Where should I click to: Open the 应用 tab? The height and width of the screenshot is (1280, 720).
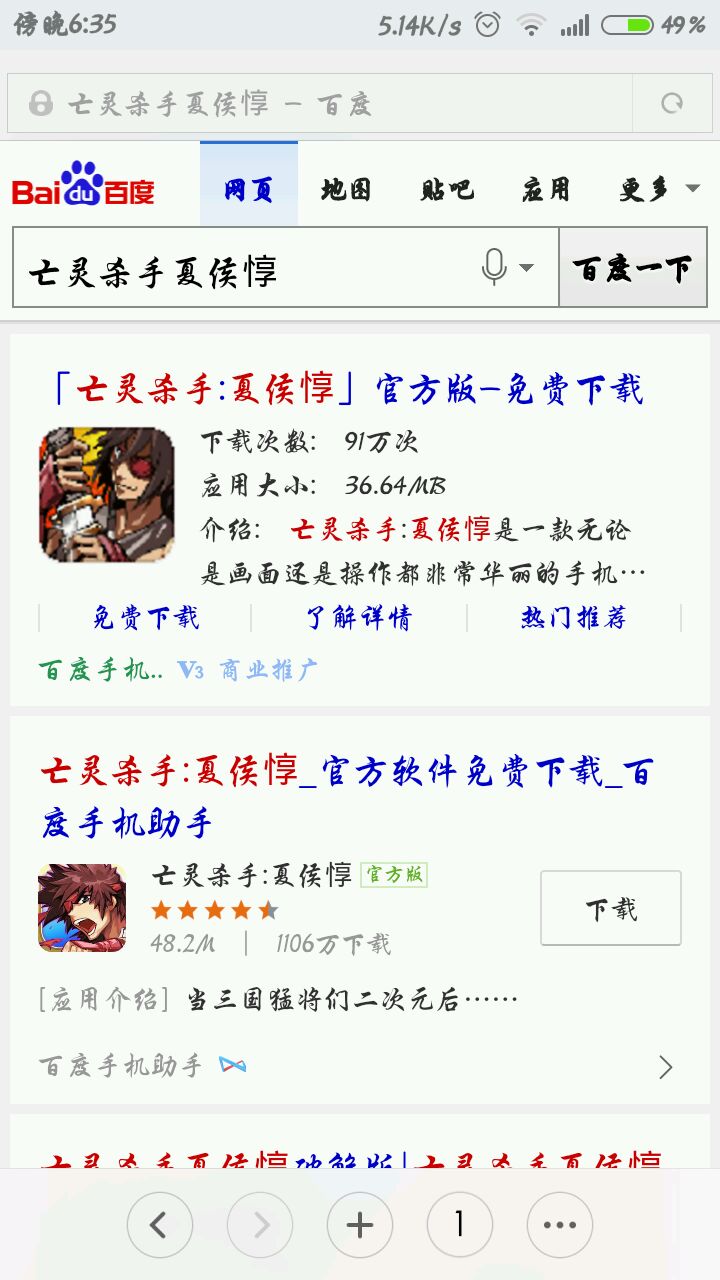[x=546, y=189]
